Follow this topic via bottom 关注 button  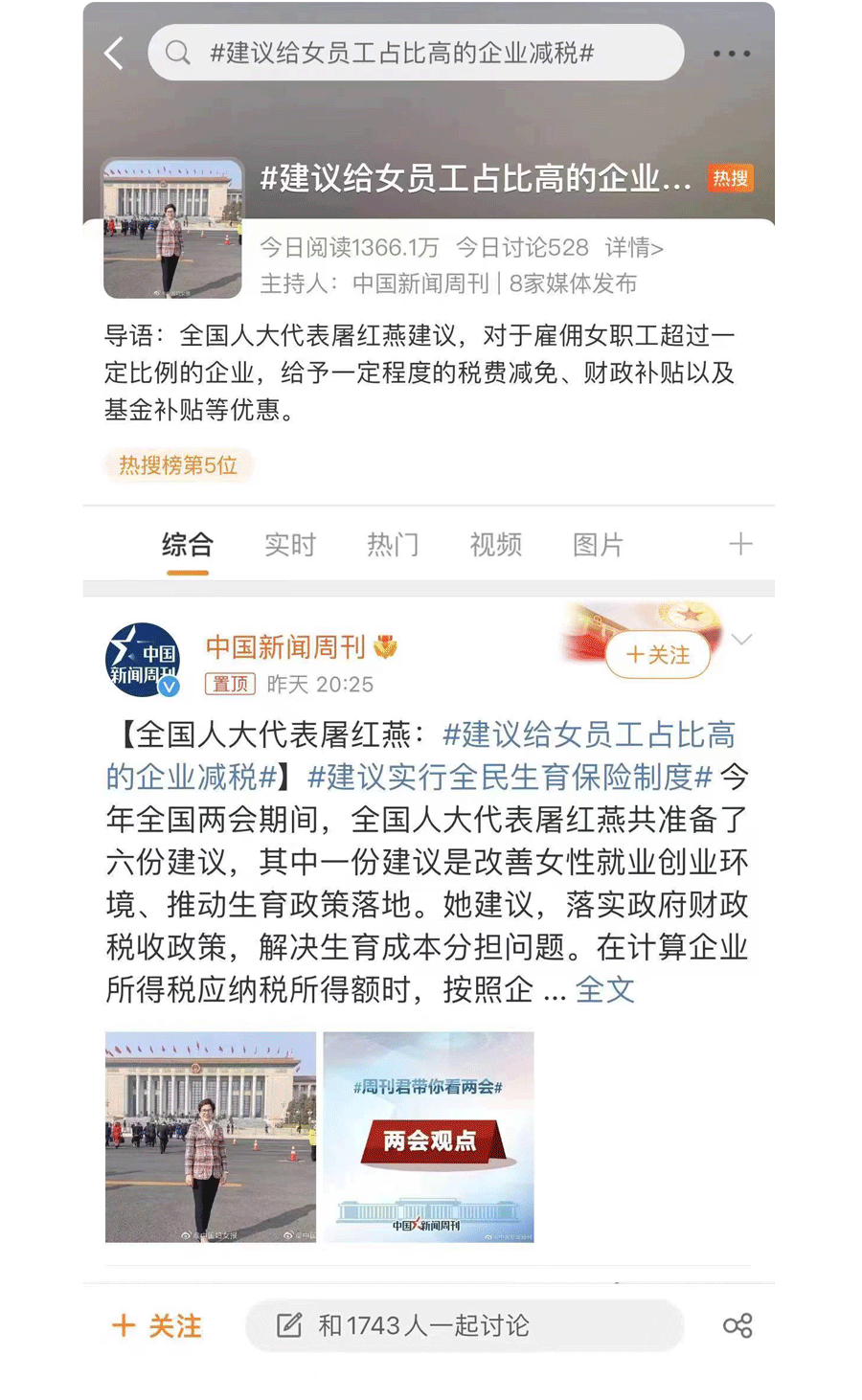[x=157, y=1325]
